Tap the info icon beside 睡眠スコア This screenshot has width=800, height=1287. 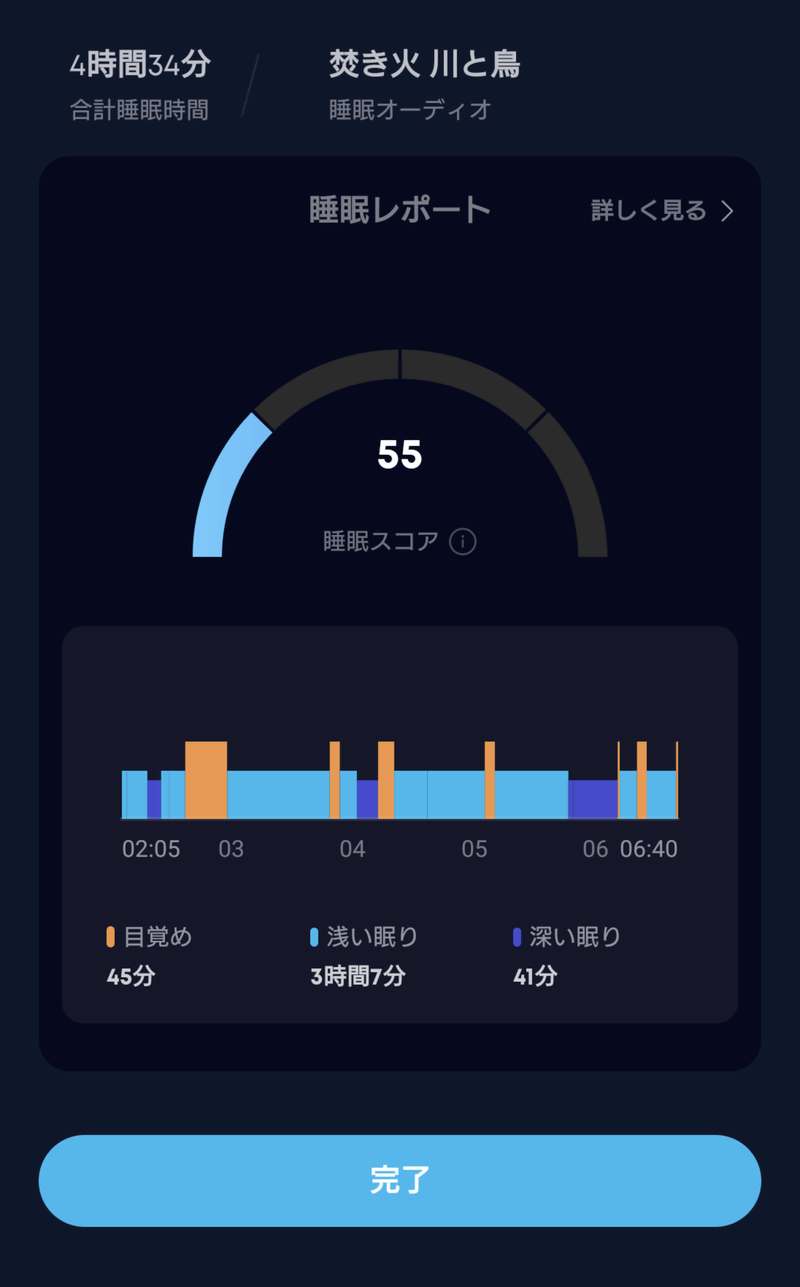click(x=462, y=542)
